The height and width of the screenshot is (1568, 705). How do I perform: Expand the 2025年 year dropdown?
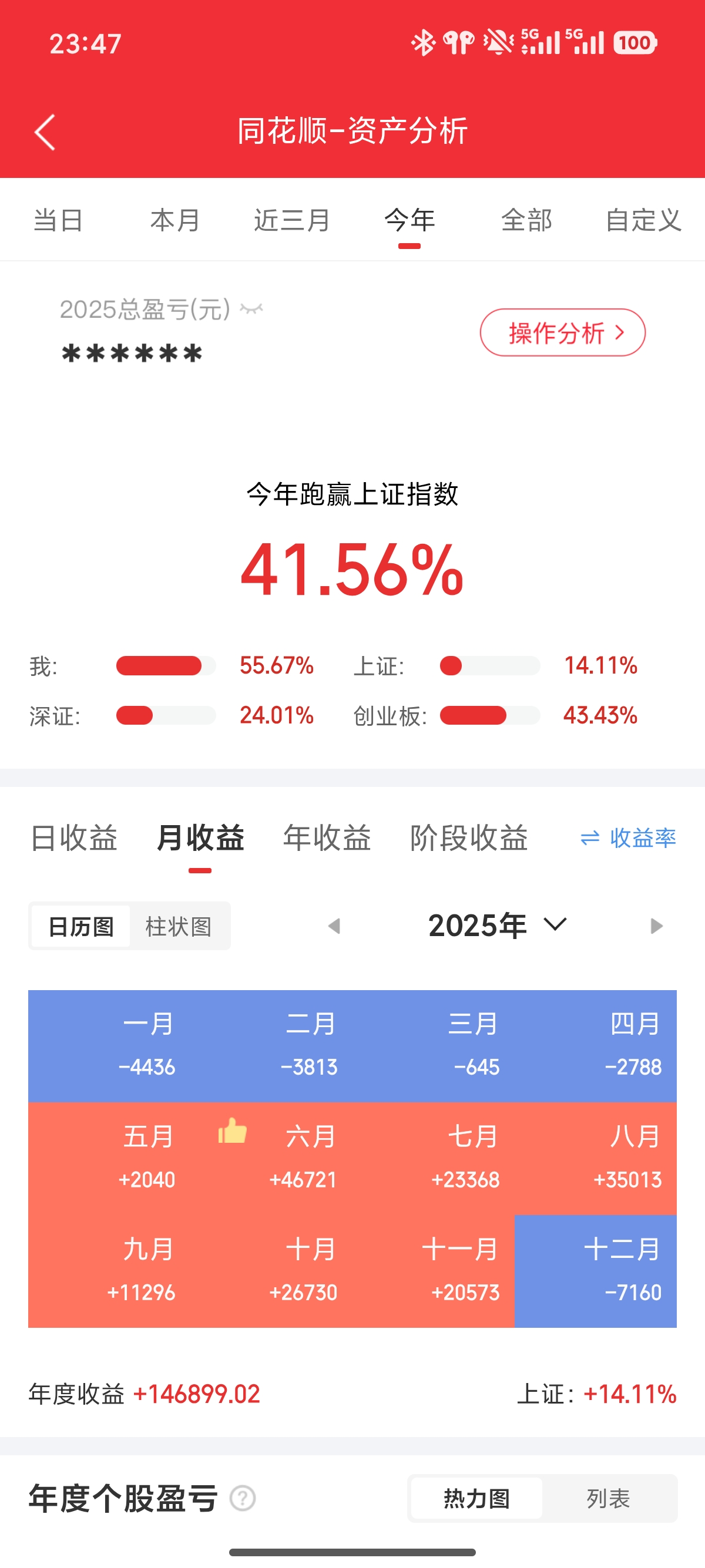pyautogui.click(x=497, y=926)
